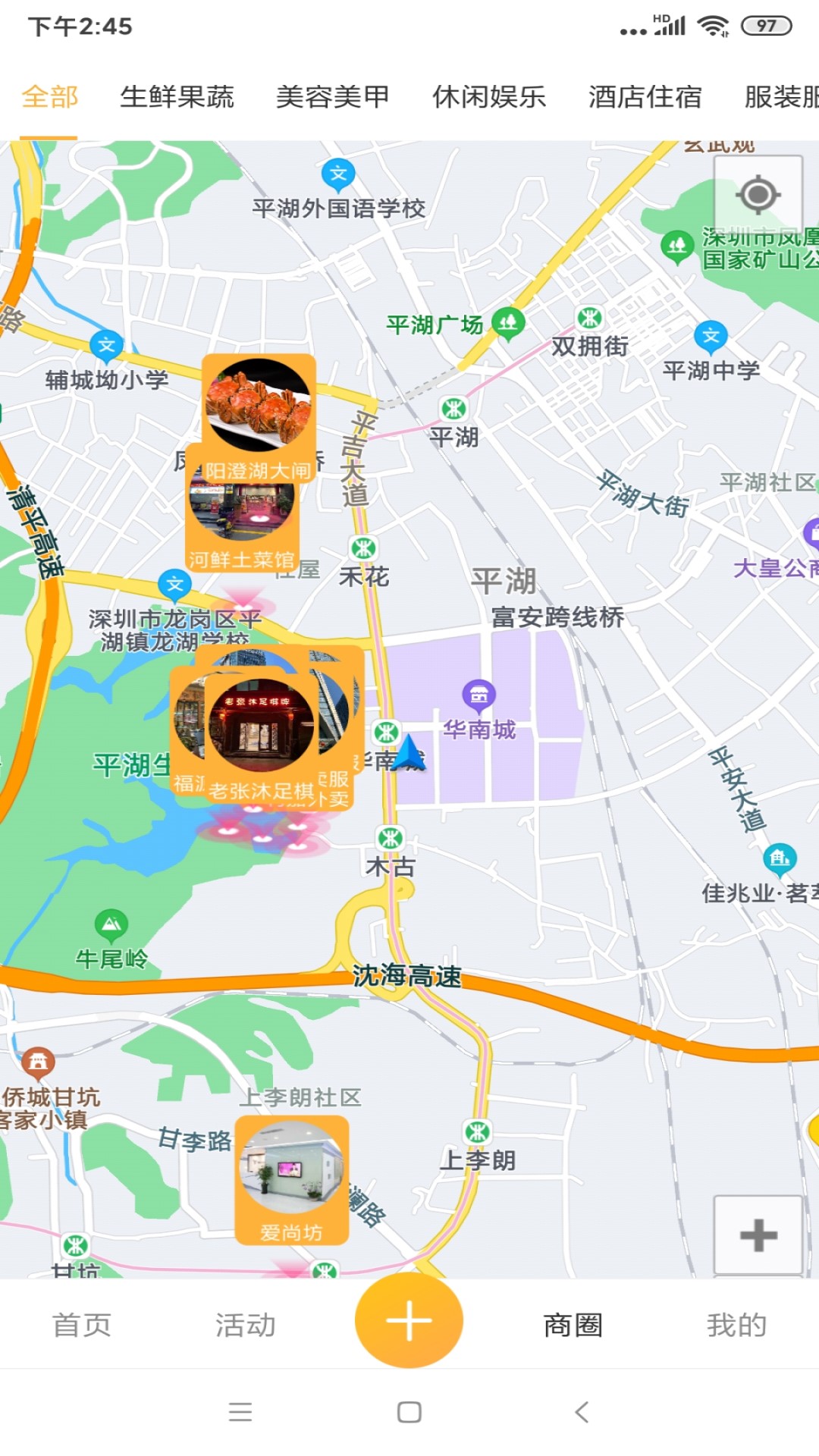The width and height of the screenshot is (819, 1456).
Task: Switch to the 生鲜果蔬 tab
Action: (x=177, y=97)
